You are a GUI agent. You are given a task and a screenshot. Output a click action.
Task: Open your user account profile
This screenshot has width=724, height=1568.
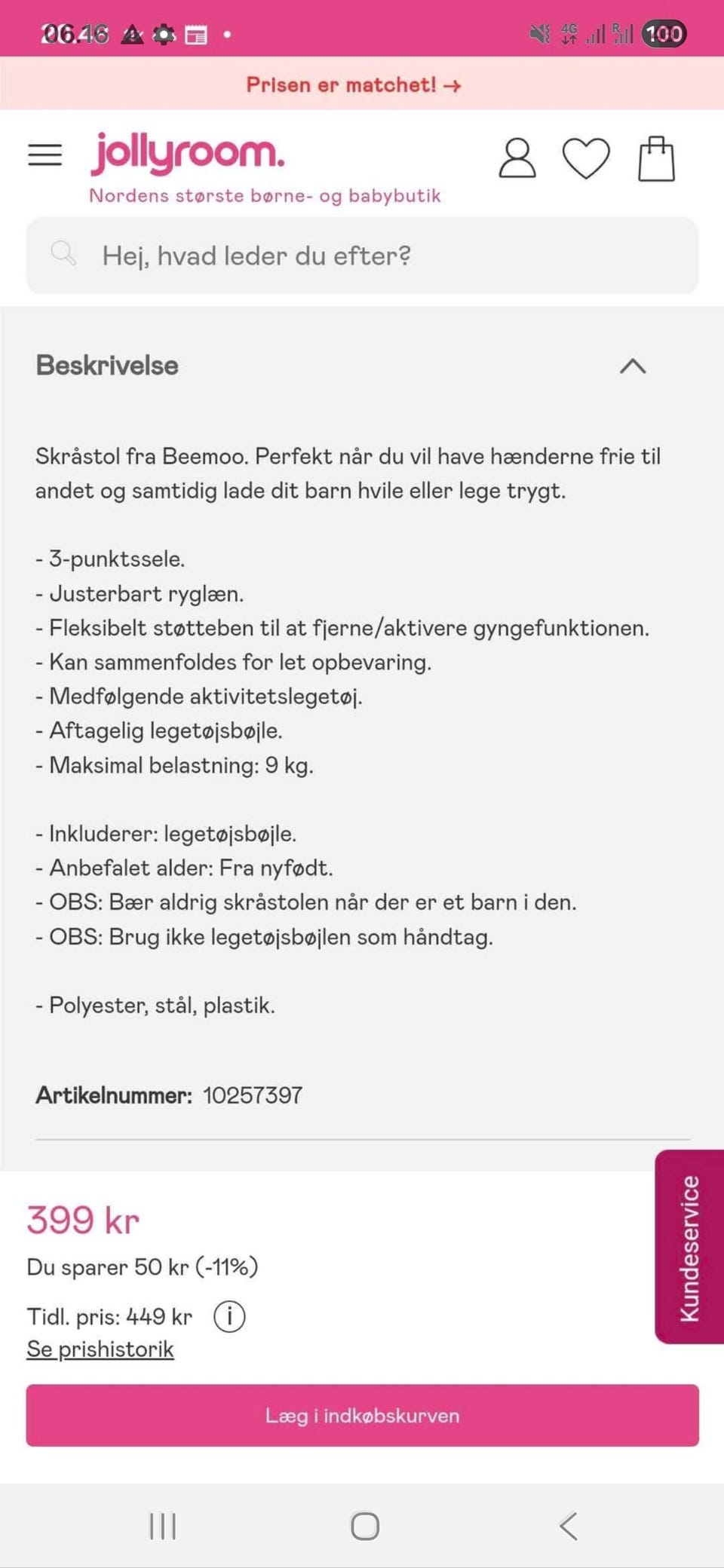point(517,158)
